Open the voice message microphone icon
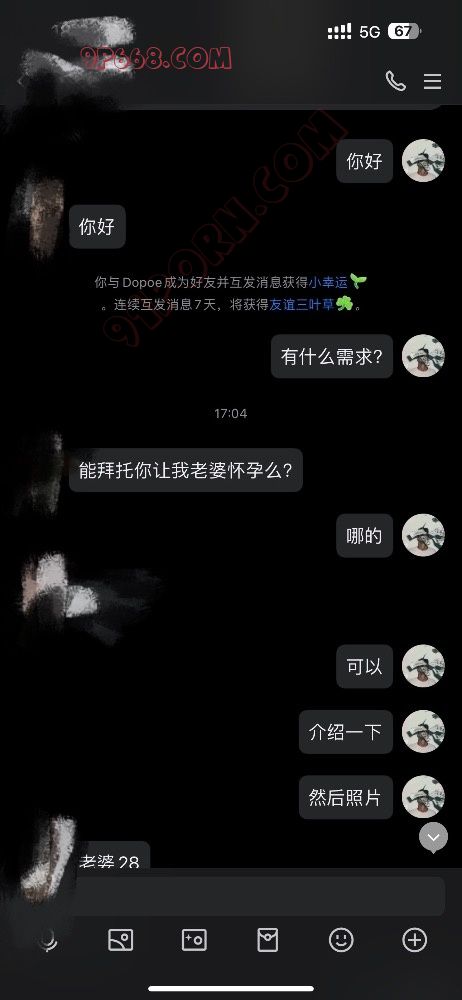Image resolution: width=462 pixels, height=1000 pixels. 47,939
